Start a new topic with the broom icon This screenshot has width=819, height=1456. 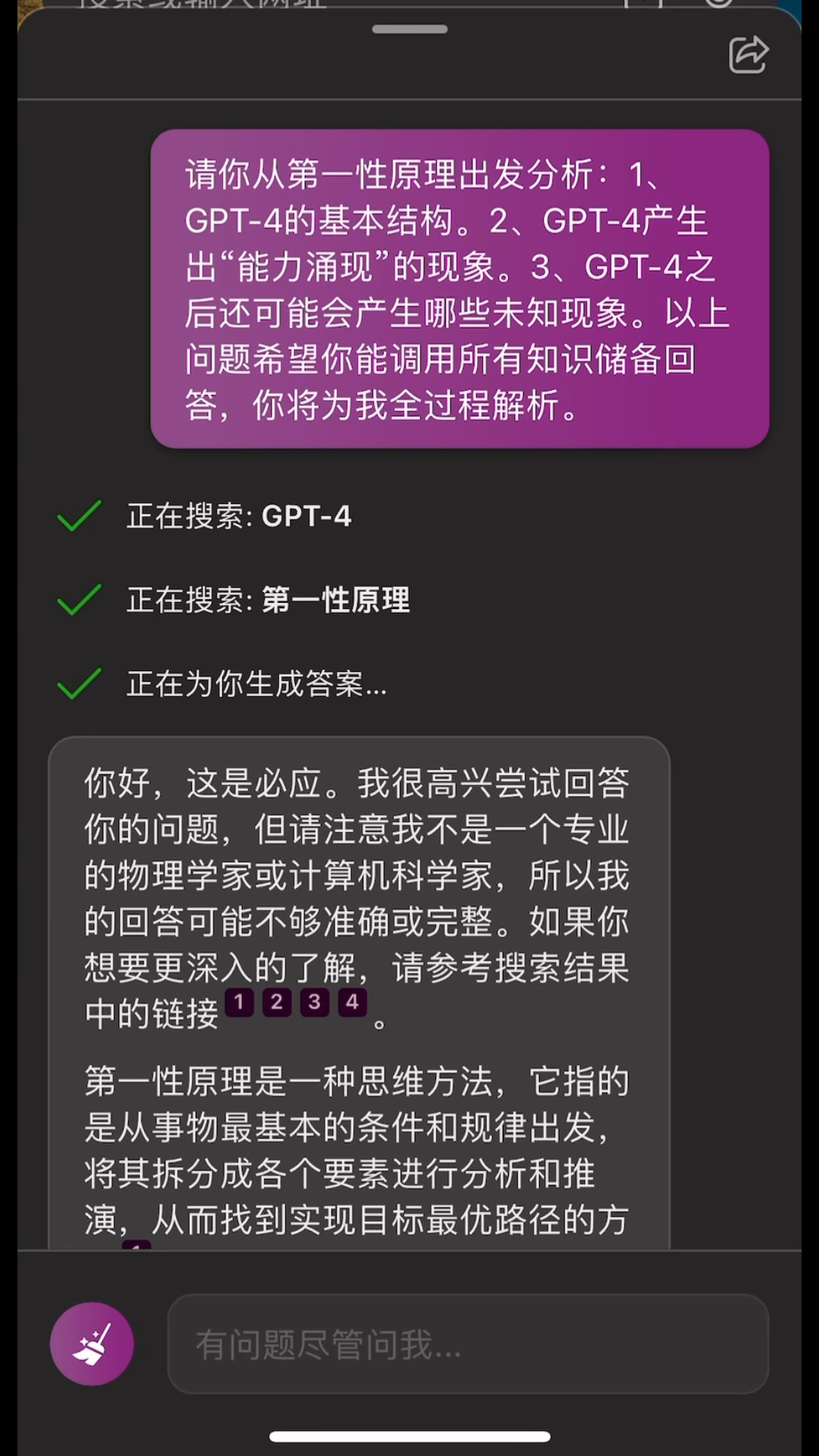click(x=92, y=1343)
